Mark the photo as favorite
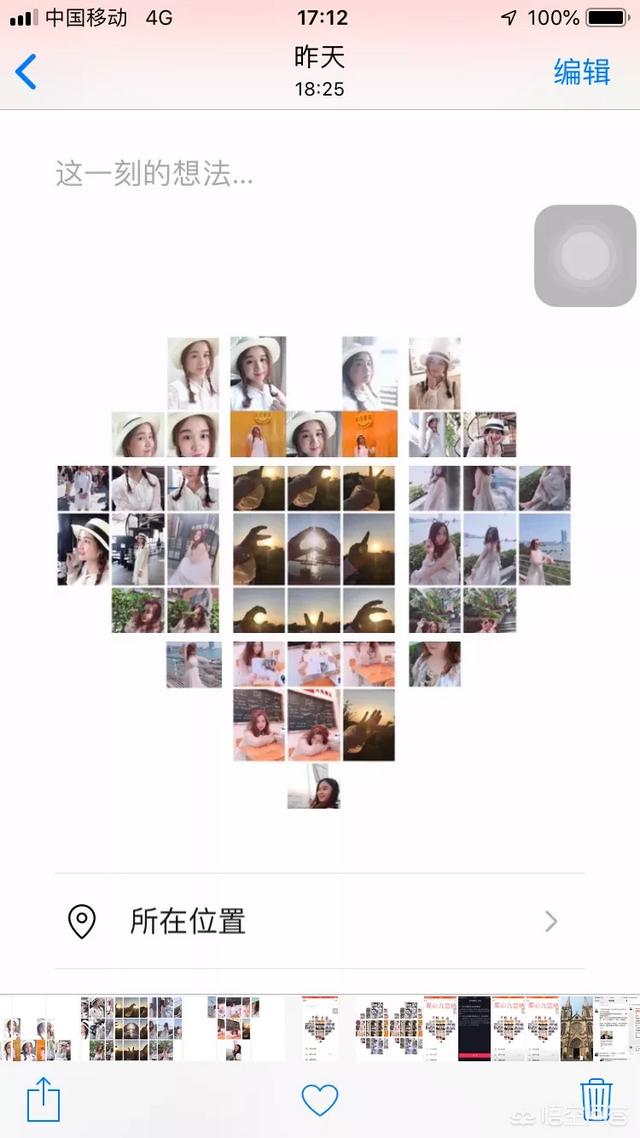Screen dimensions: 640x1138 [320, 1100]
